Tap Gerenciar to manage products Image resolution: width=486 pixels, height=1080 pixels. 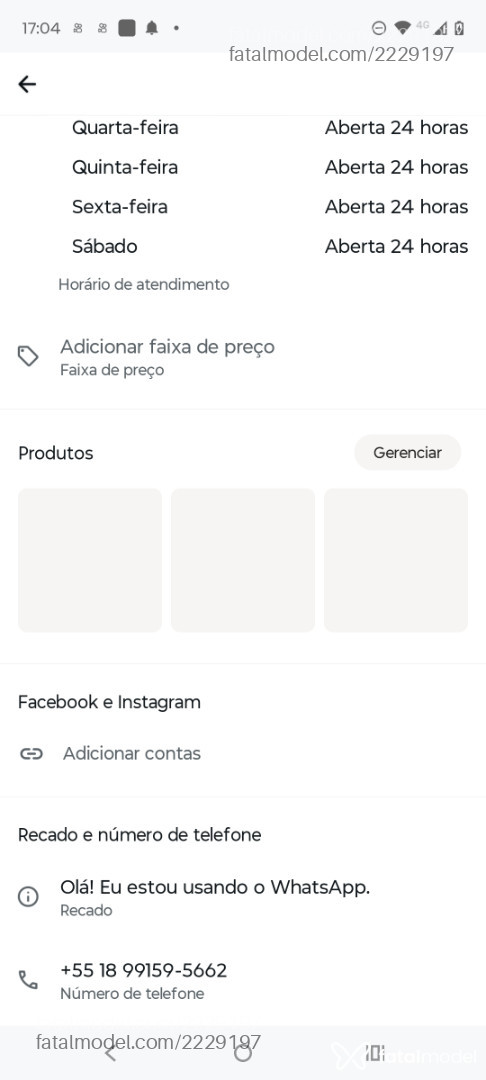pos(408,453)
